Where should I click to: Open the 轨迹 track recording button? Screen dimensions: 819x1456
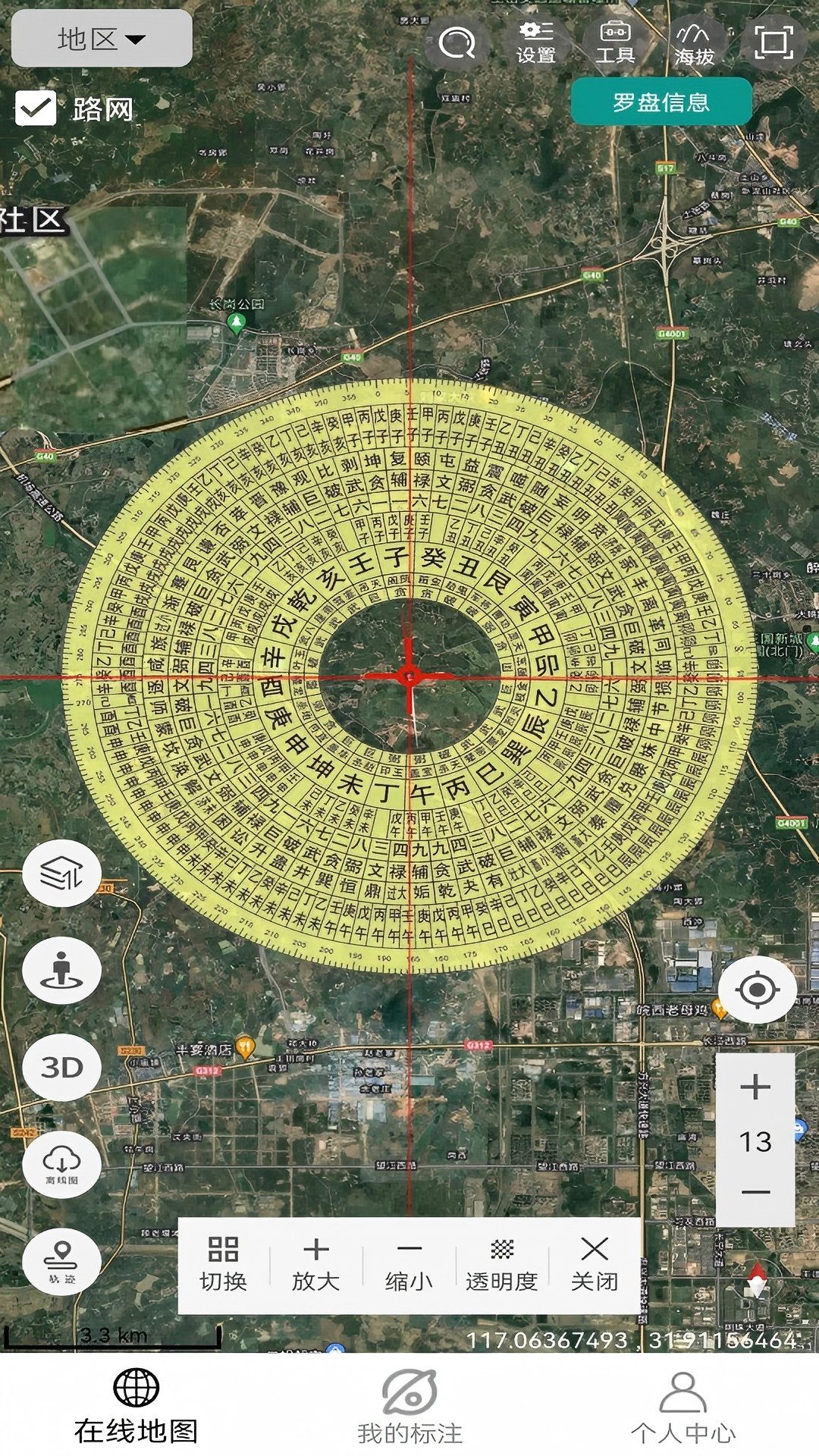(61, 1260)
